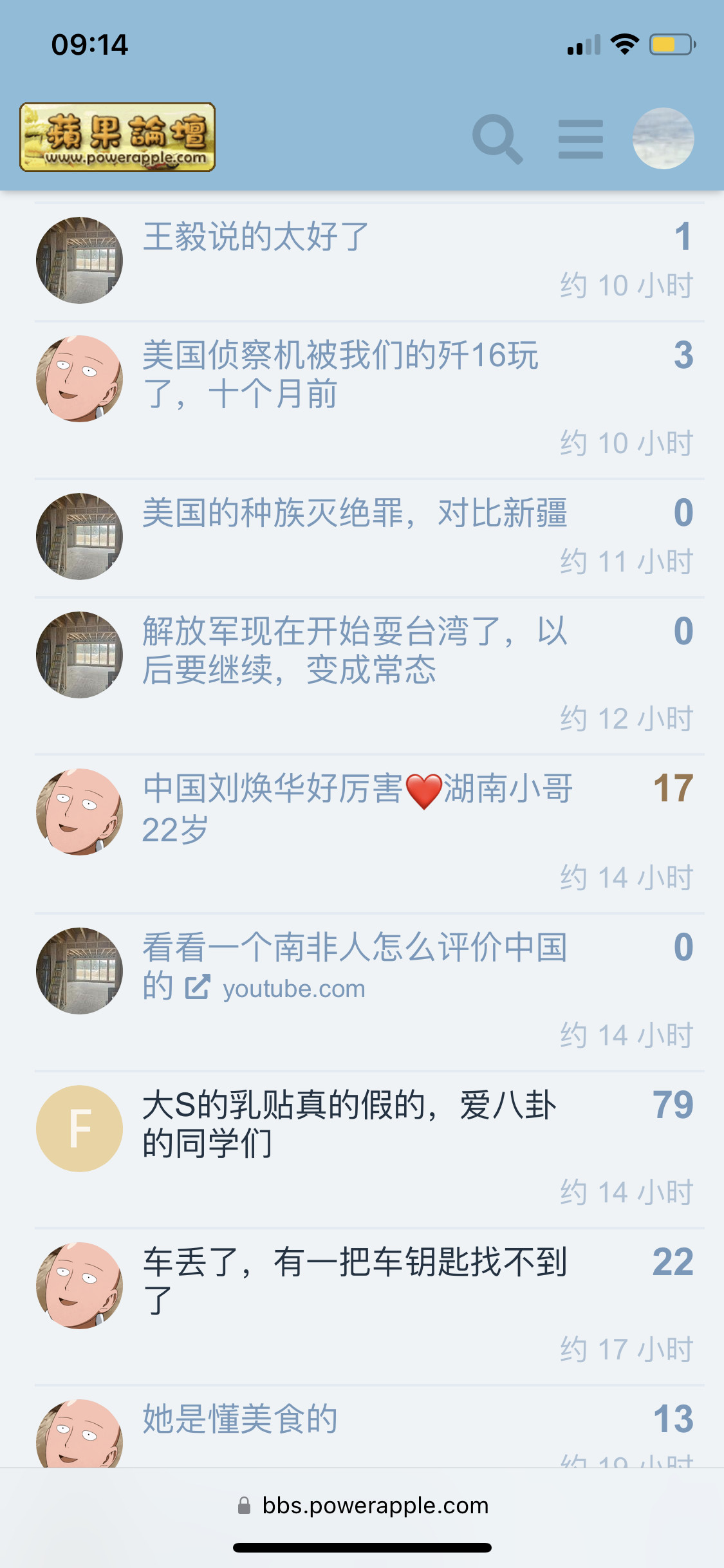Open topic 美国的种族灭绝罪，对比新疆
The height and width of the screenshot is (1568, 724).
(x=354, y=513)
